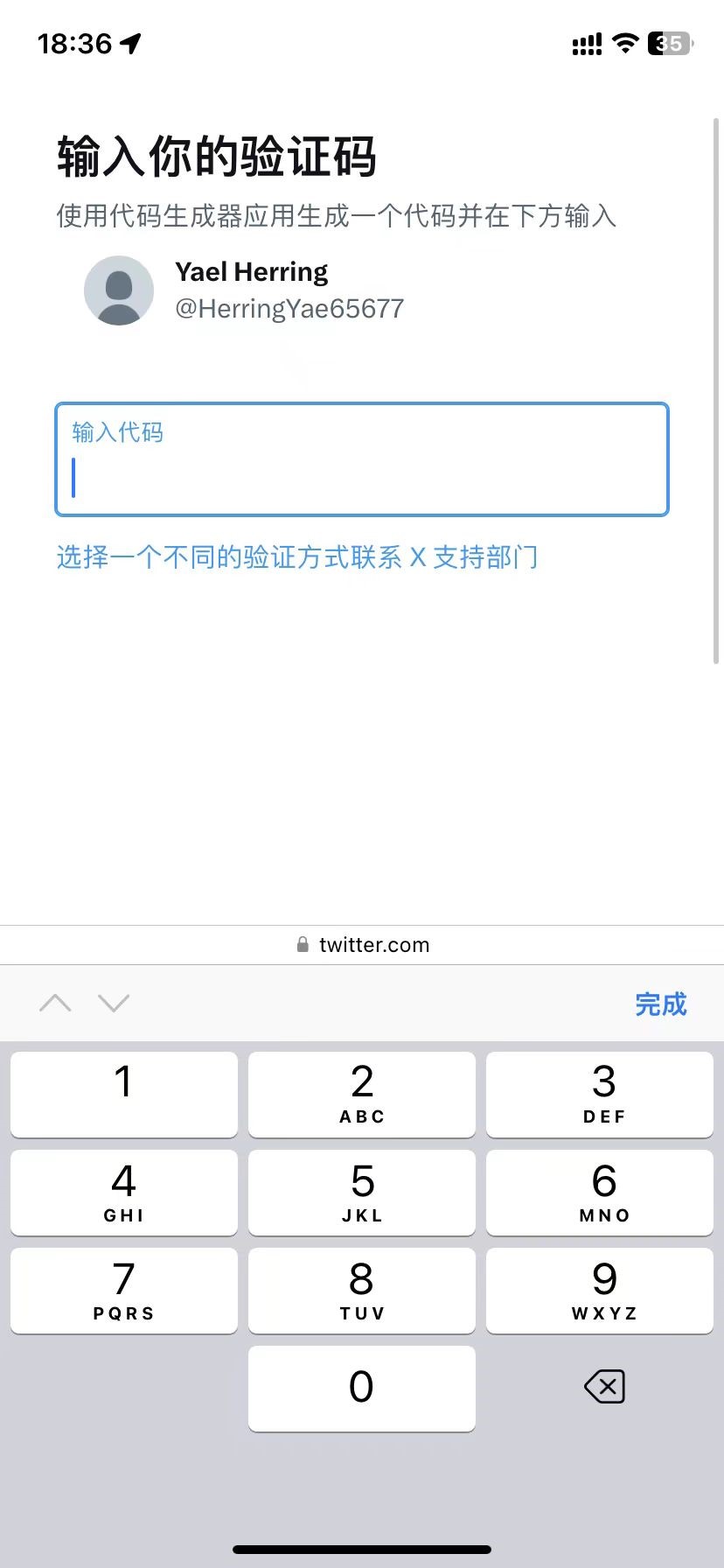Jump to next field with down arrow
The height and width of the screenshot is (1568, 724).
[114, 1003]
